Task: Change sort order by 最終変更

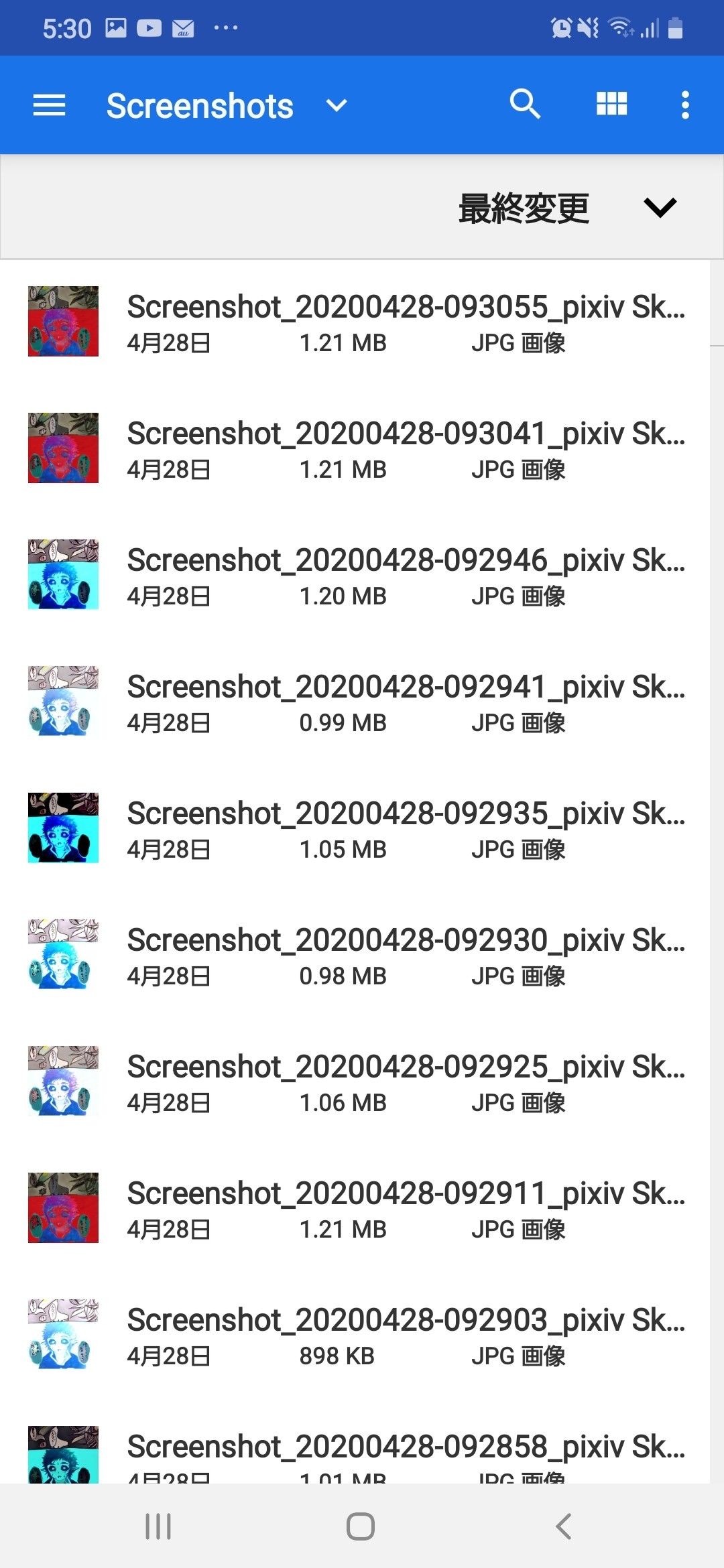Action: click(566, 208)
